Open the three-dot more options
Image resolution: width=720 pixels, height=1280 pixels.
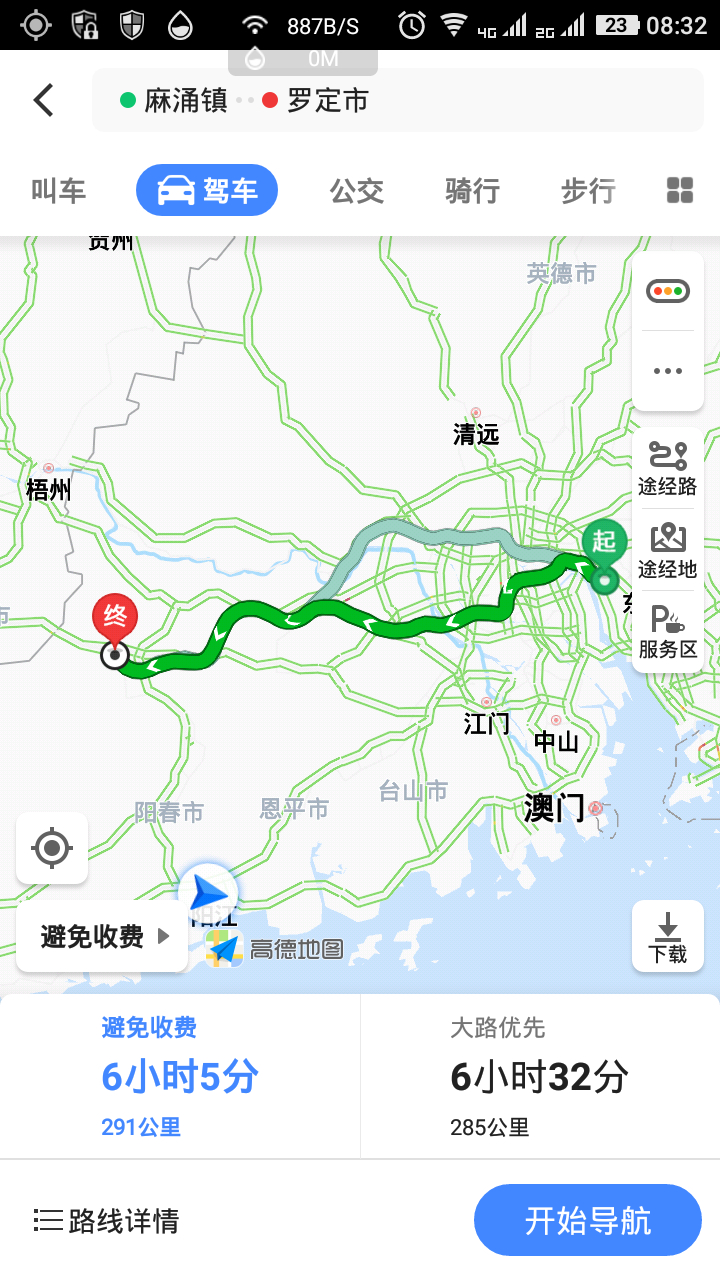[x=668, y=371]
